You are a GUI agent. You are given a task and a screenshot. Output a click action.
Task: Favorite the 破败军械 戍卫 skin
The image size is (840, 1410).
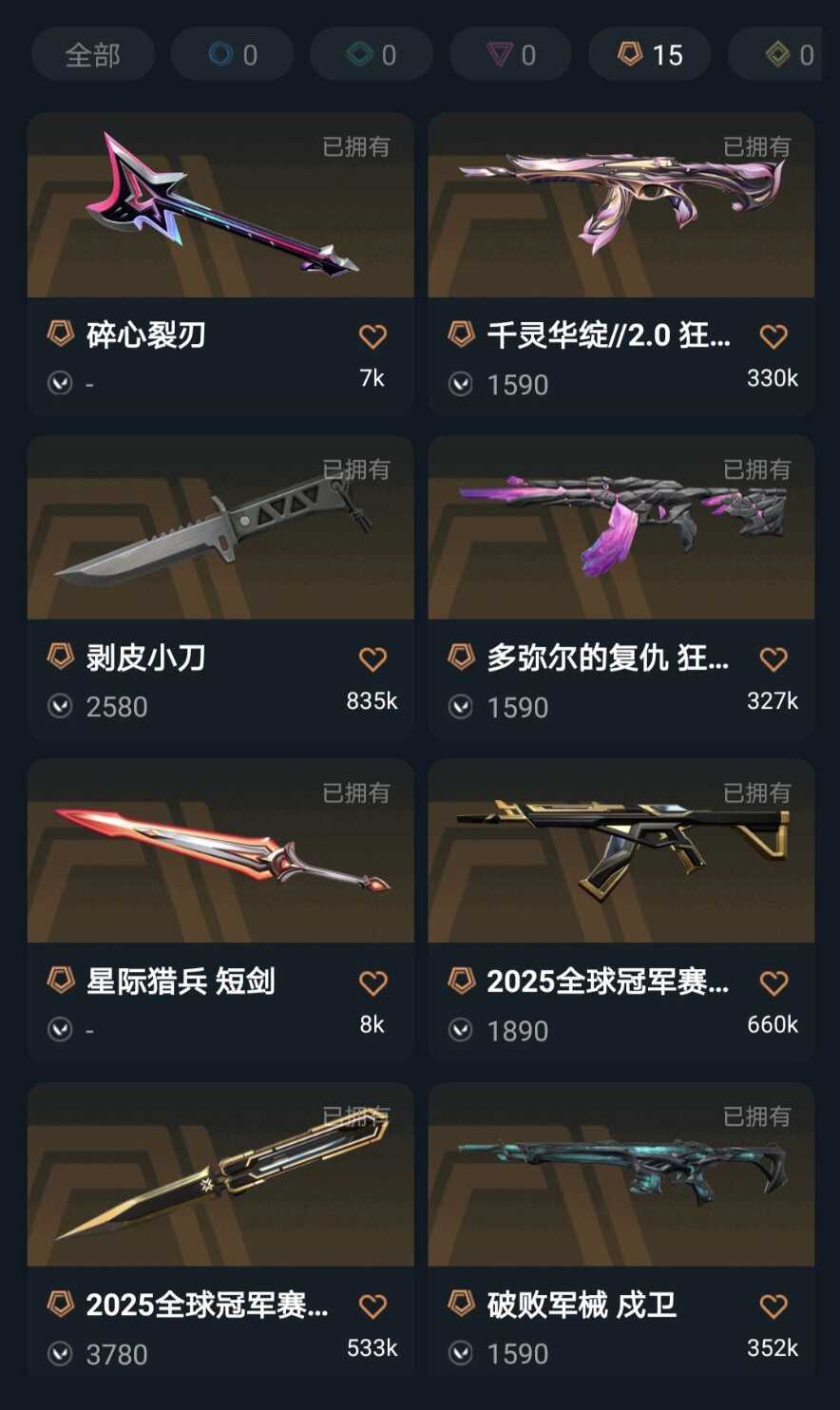(x=773, y=1305)
